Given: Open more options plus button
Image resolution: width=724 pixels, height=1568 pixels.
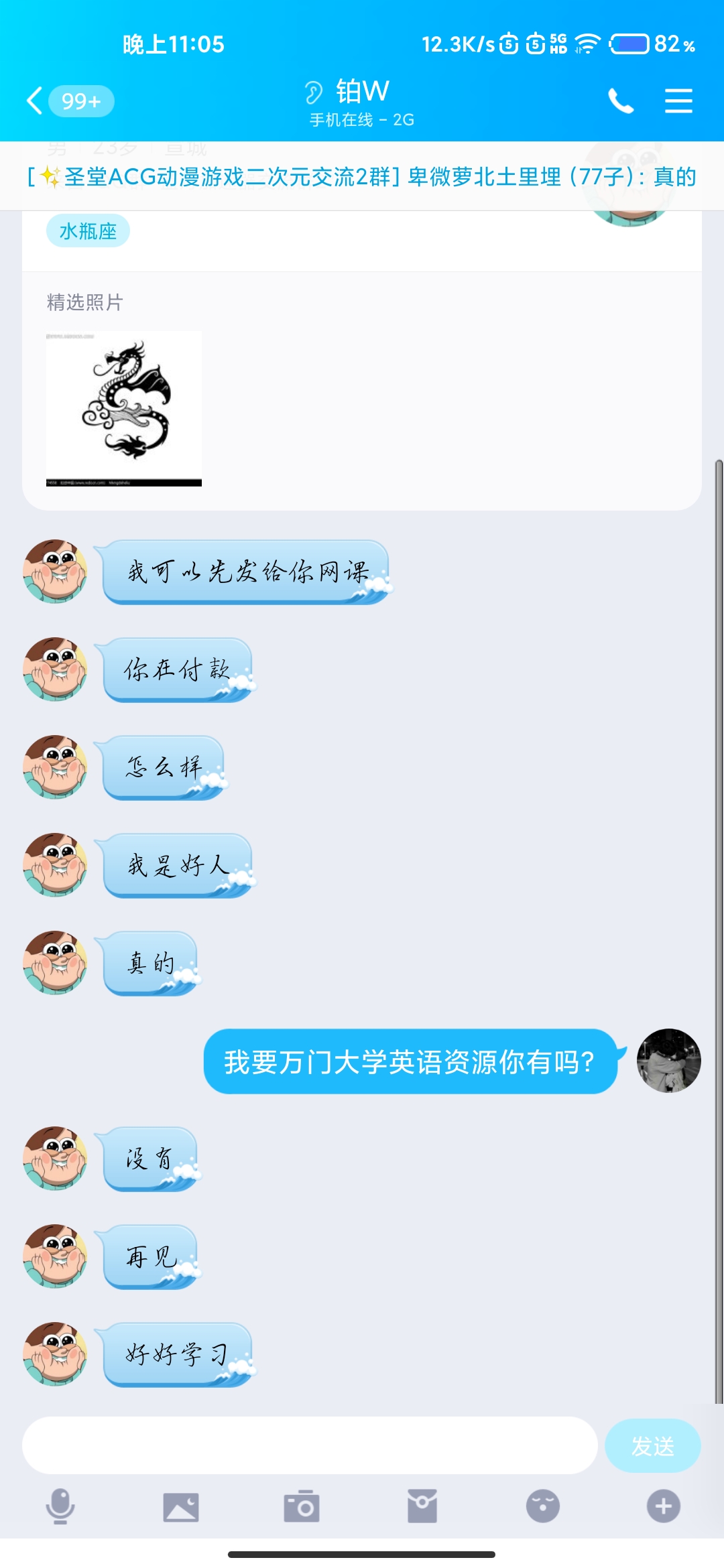Looking at the screenshot, I should click(x=664, y=1506).
